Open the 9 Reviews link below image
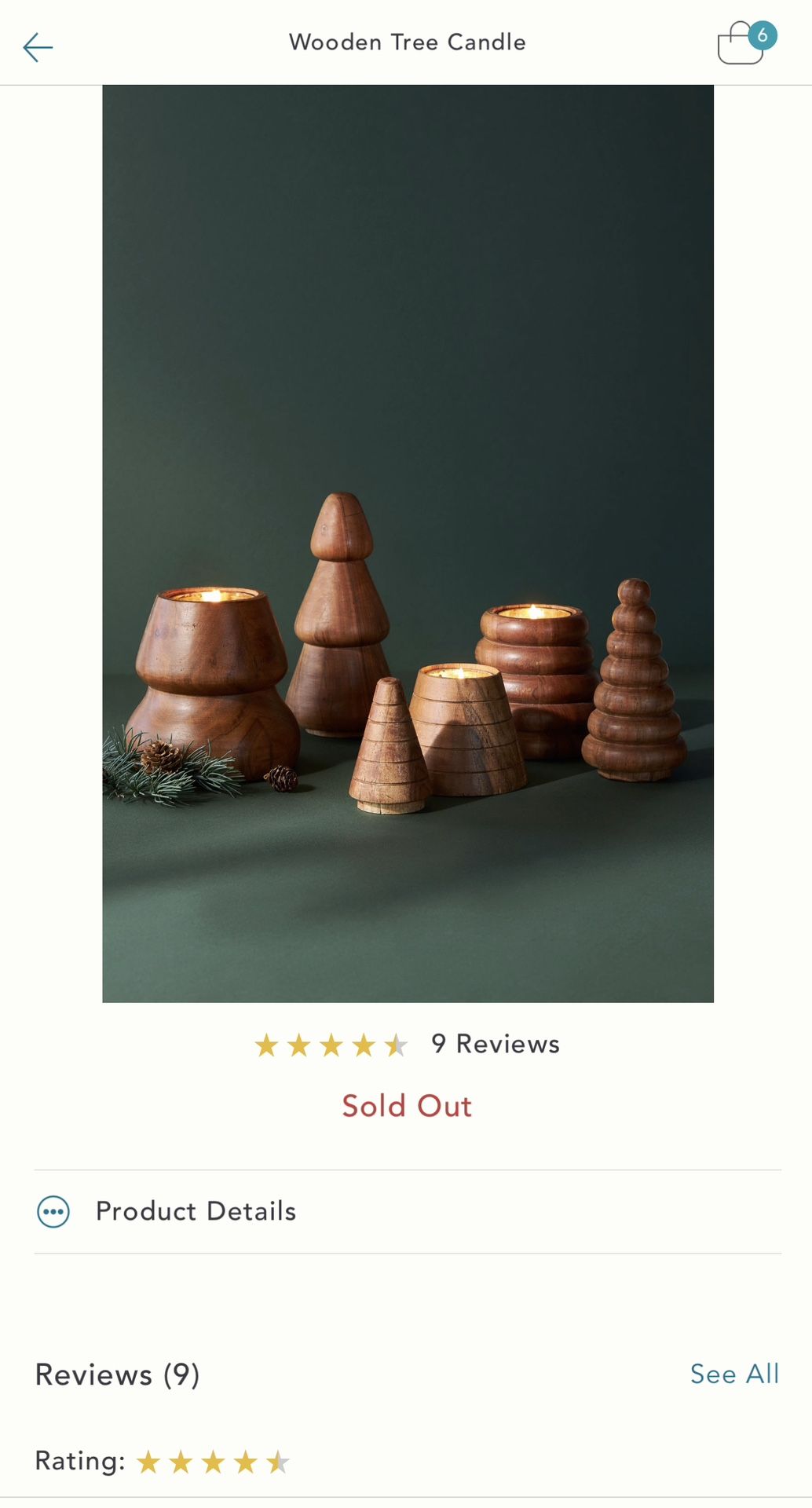The image size is (812, 1508). pos(495,1044)
